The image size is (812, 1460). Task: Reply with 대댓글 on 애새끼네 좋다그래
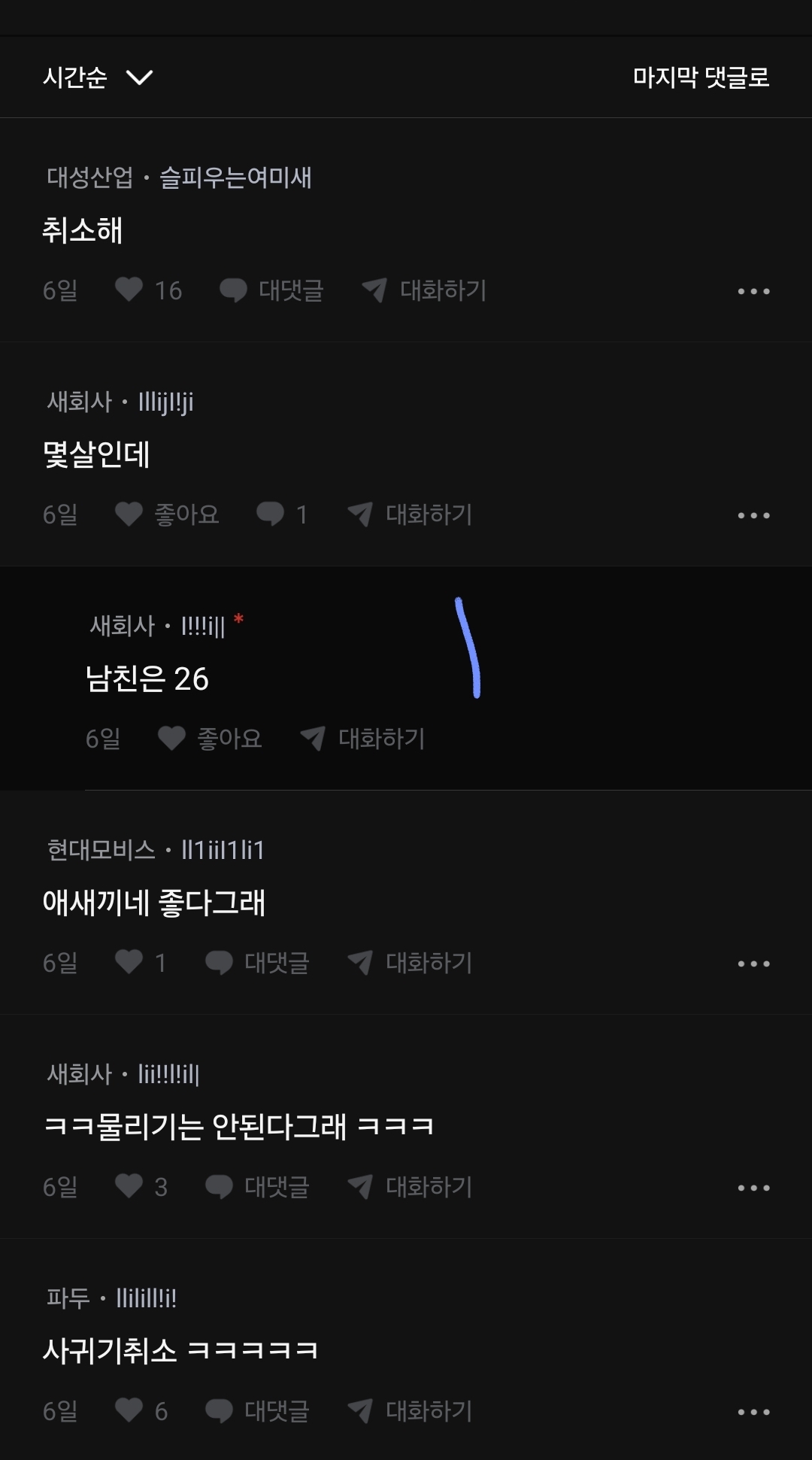click(258, 963)
